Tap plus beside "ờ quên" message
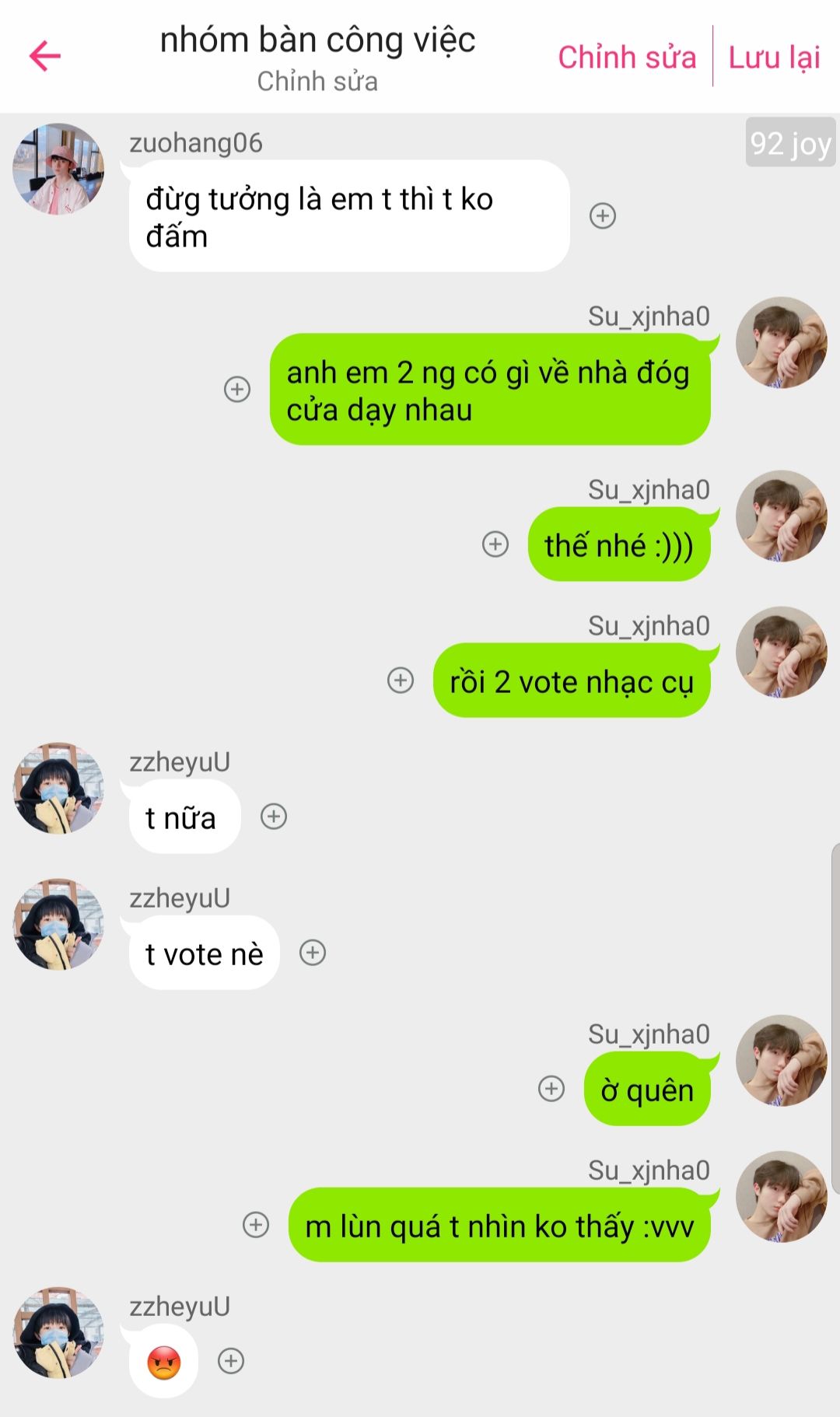Viewport: 840px width, 1417px height. (x=551, y=1088)
